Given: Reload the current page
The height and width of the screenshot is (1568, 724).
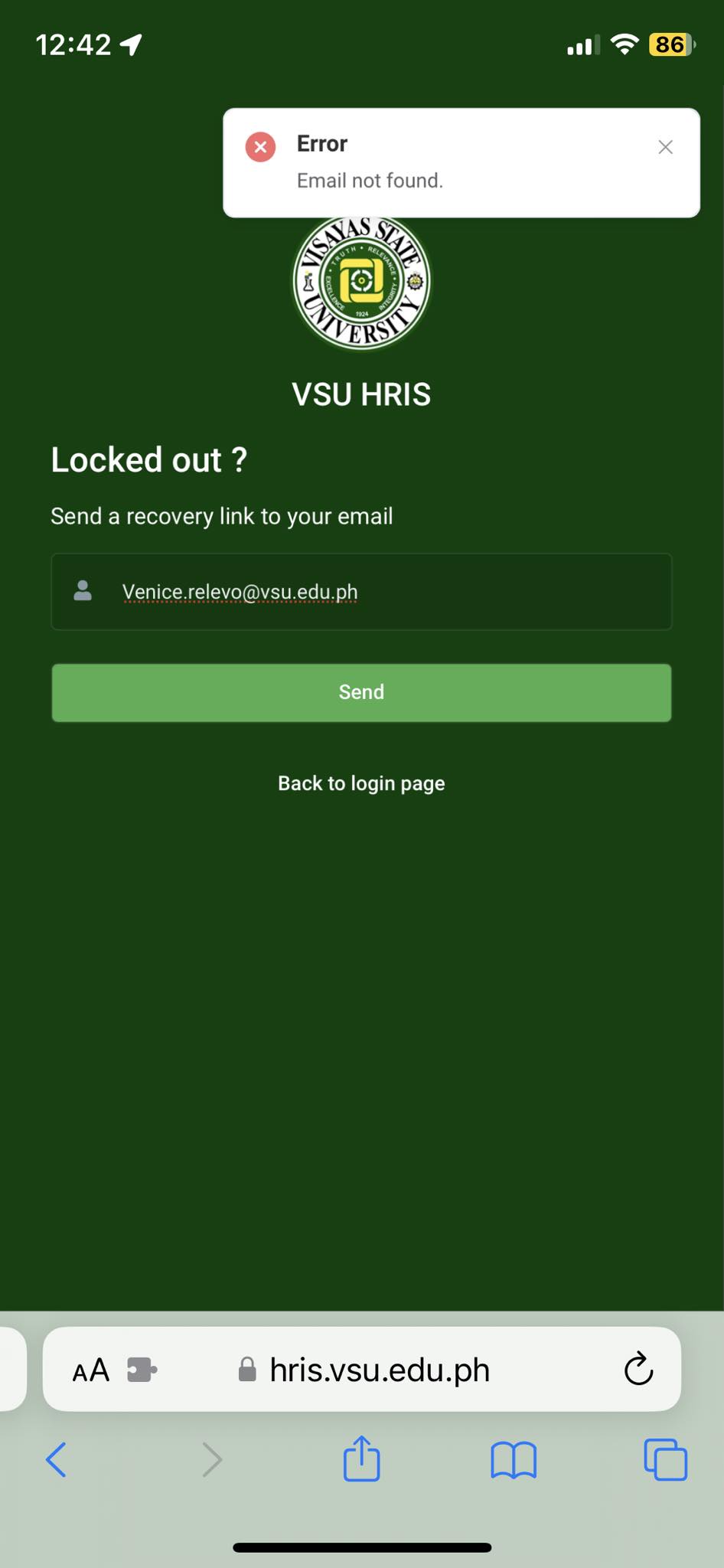Looking at the screenshot, I should tap(638, 1370).
